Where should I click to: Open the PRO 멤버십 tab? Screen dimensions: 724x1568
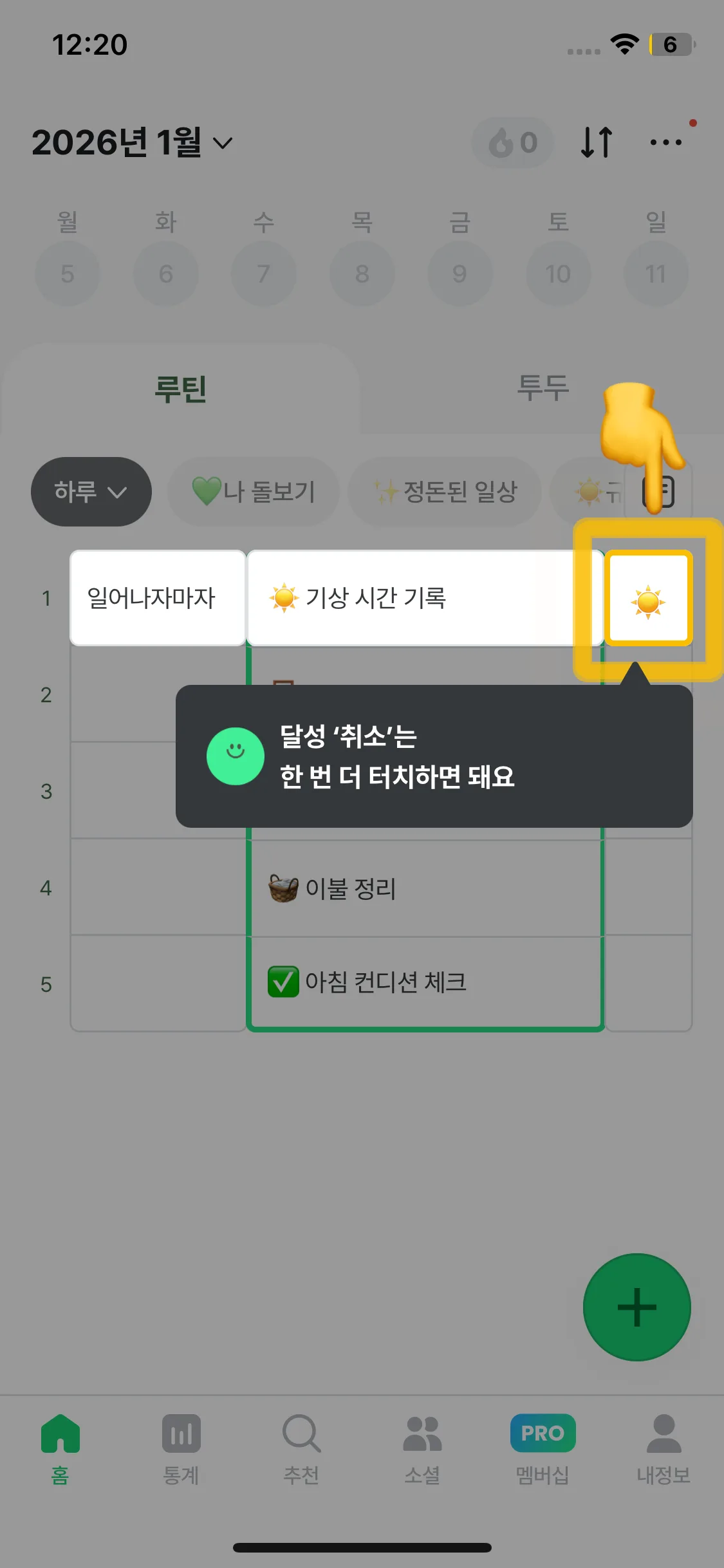tap(543, 1450)
